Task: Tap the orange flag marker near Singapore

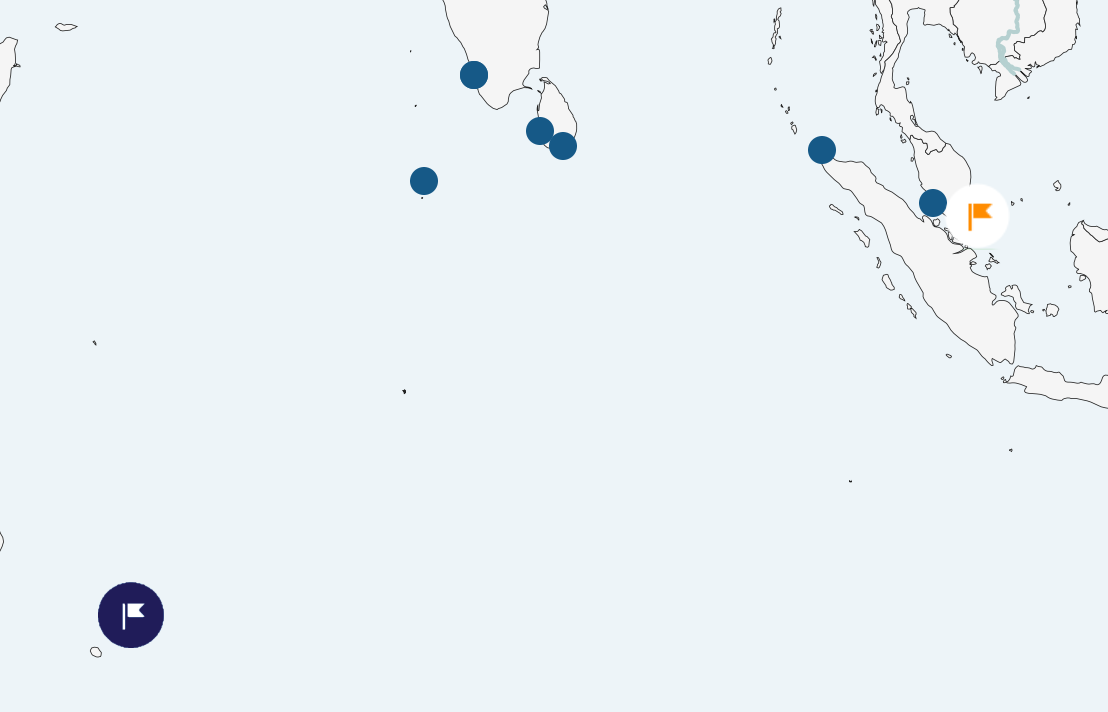Action: click(x=977, y=216)
